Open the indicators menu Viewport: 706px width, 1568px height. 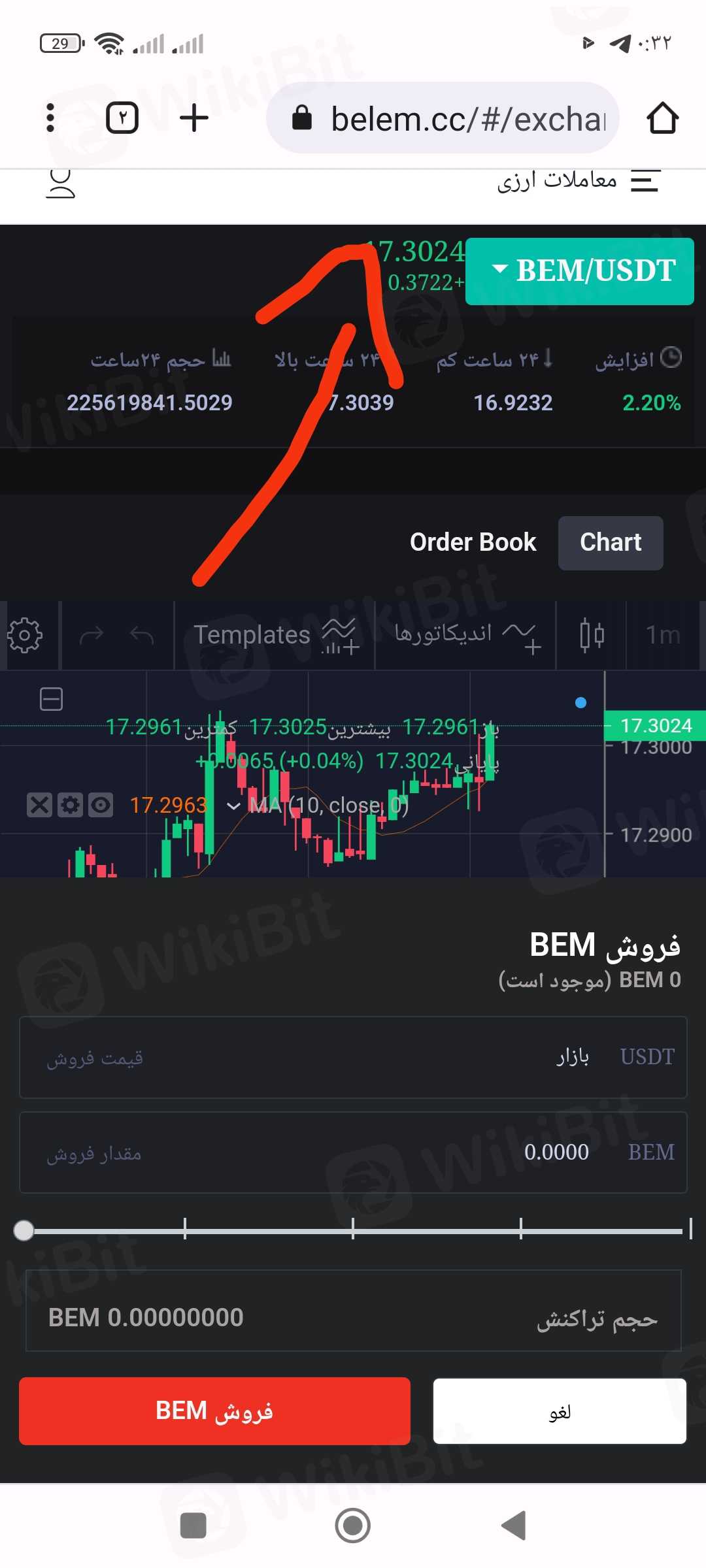[x=465, y=635]
